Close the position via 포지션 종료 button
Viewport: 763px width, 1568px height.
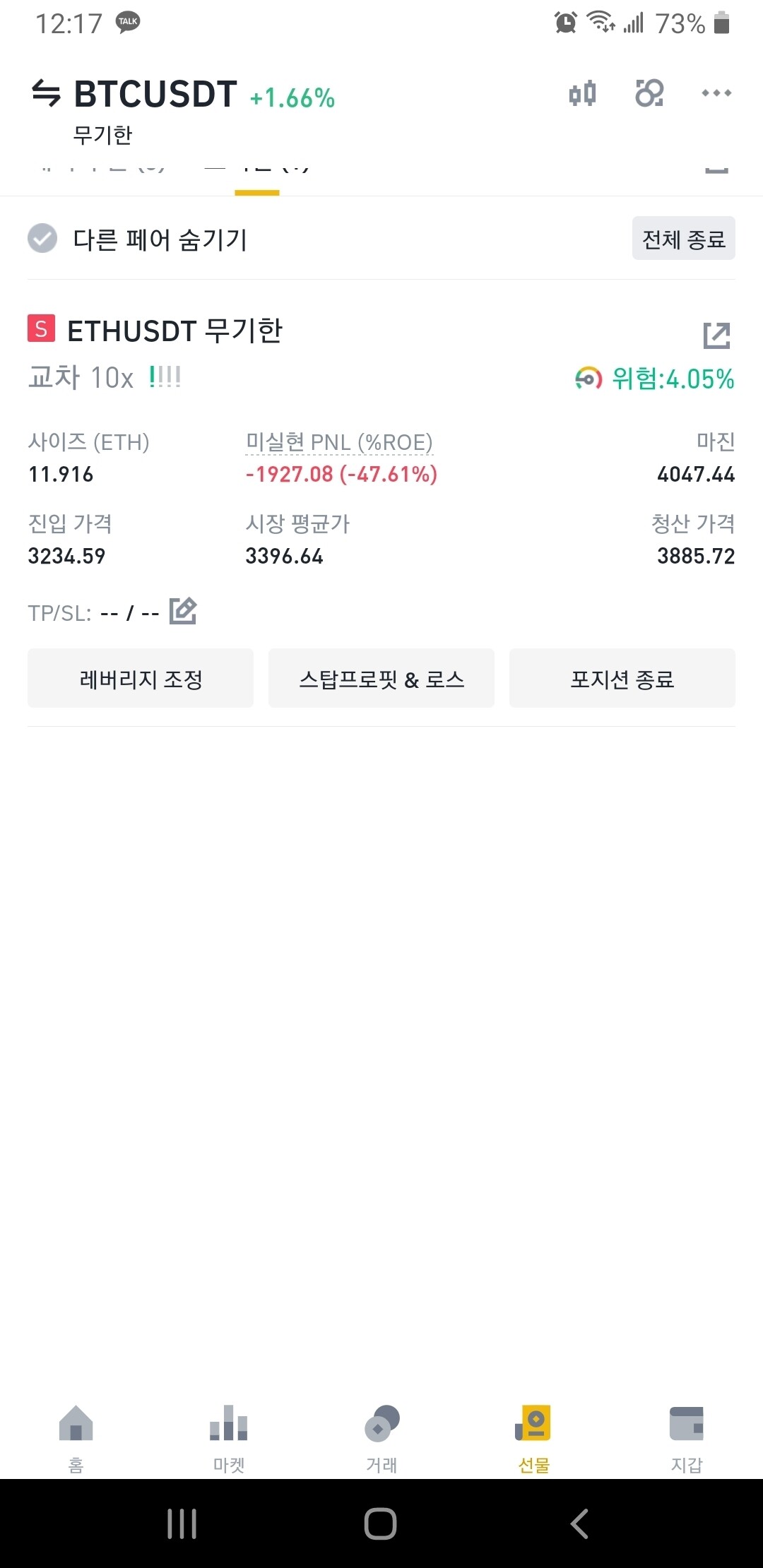pos(622,678)
